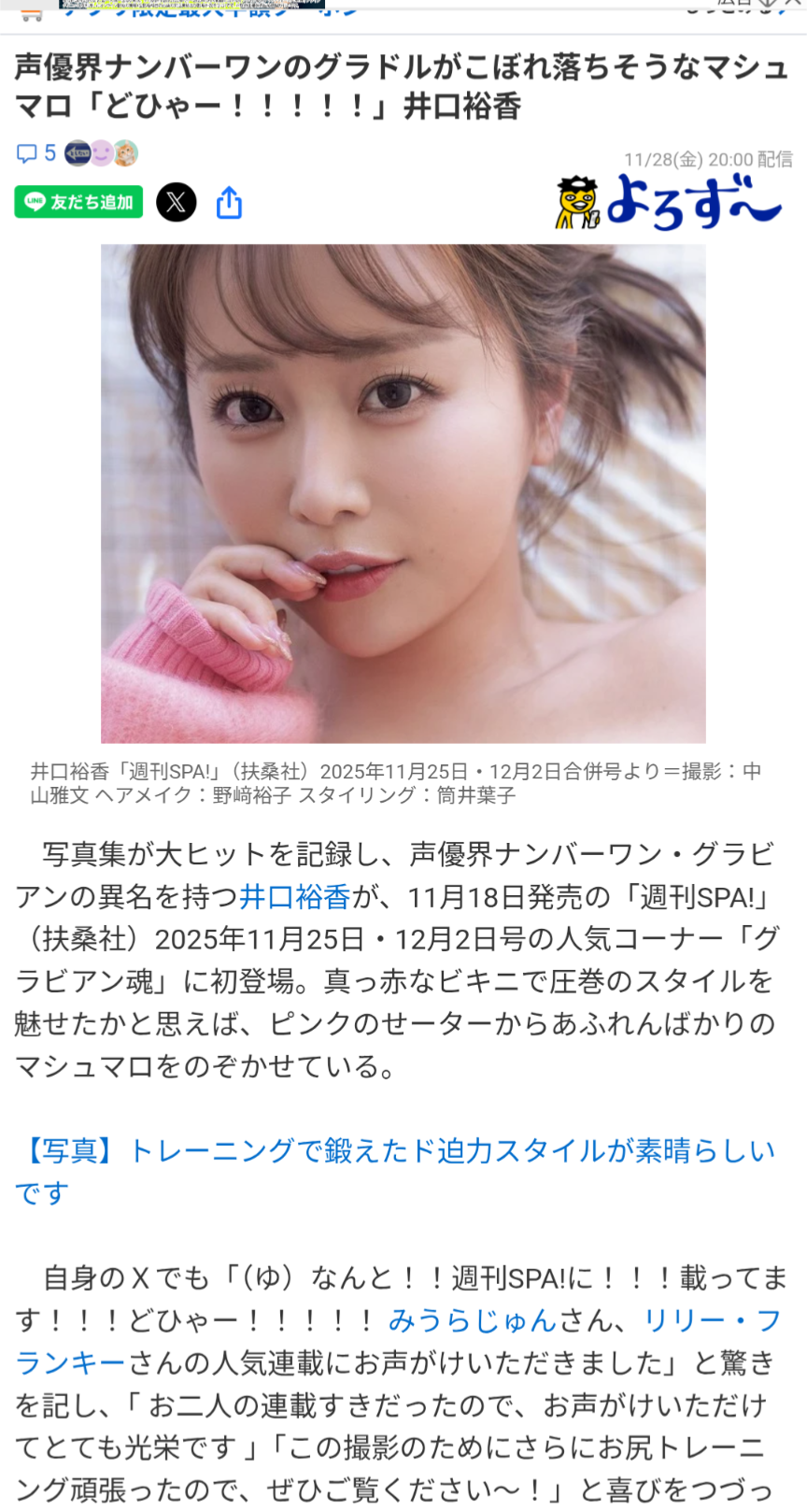Open the comments count bubble

point(36,153)
